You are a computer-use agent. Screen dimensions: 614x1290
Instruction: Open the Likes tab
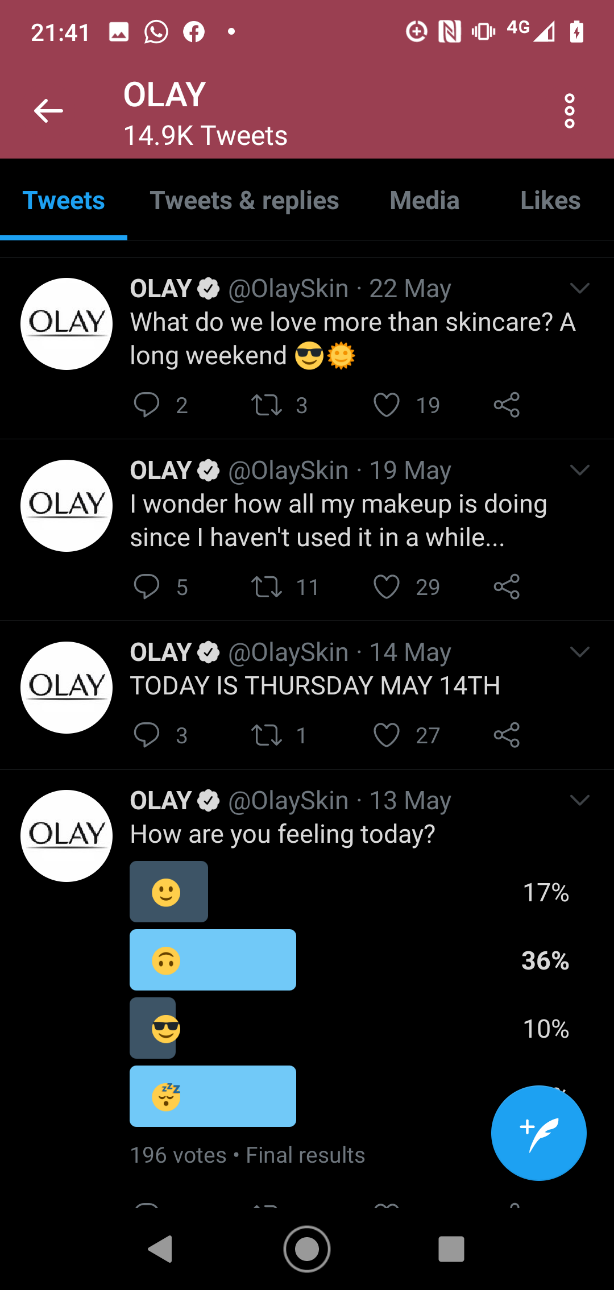pos(550,200)
